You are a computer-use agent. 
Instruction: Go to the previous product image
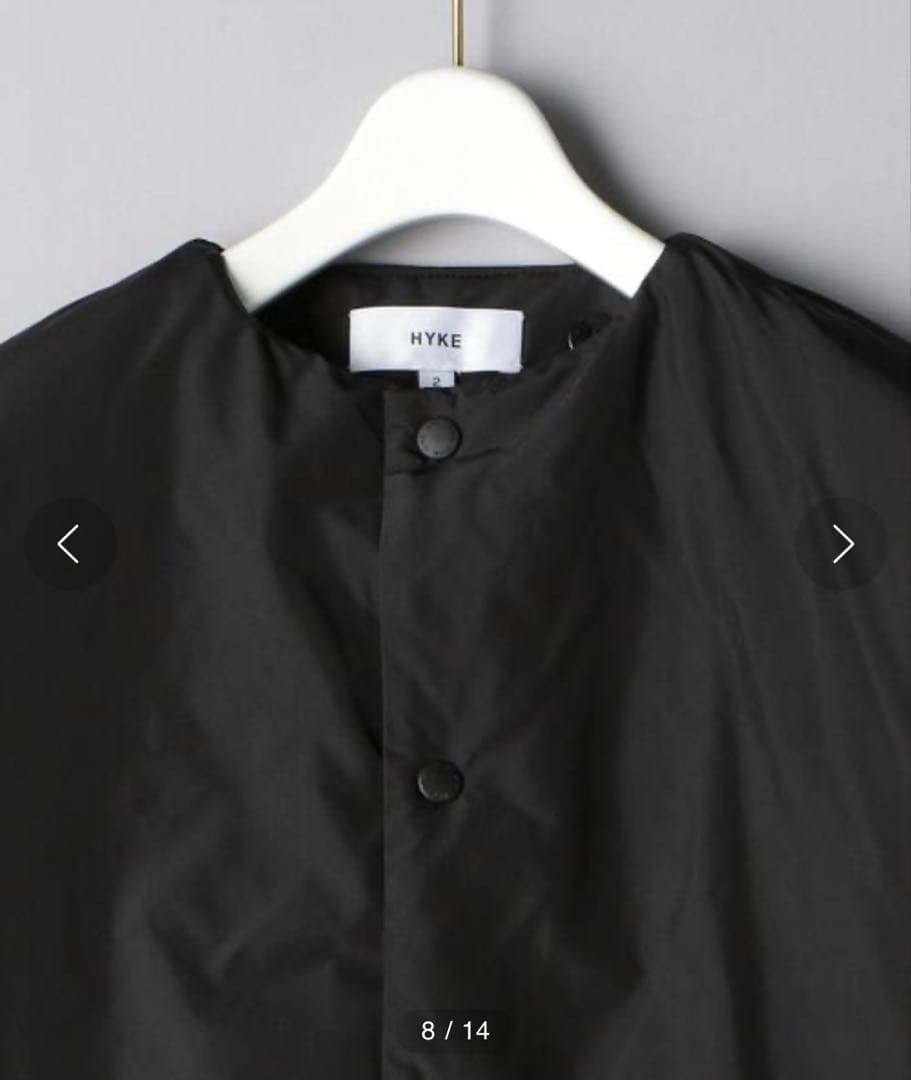69,544
